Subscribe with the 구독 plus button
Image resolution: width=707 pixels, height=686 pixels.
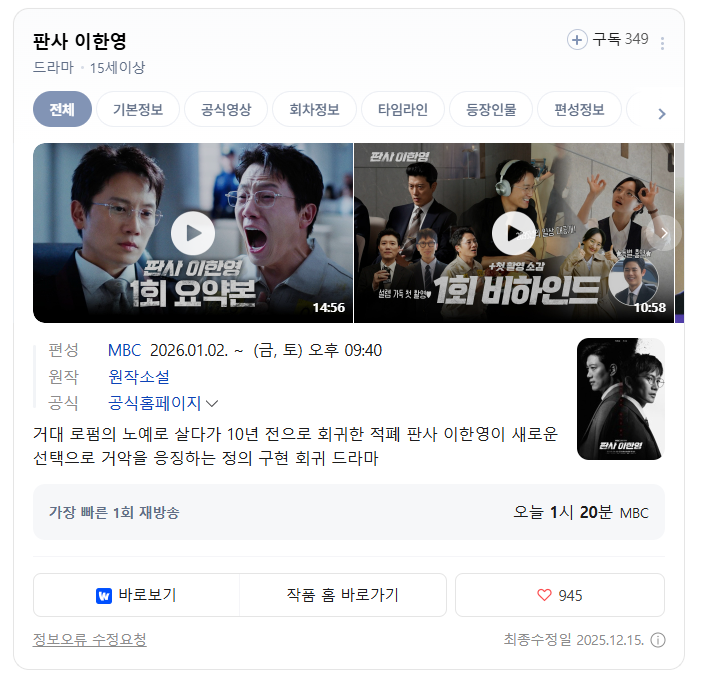577,40
